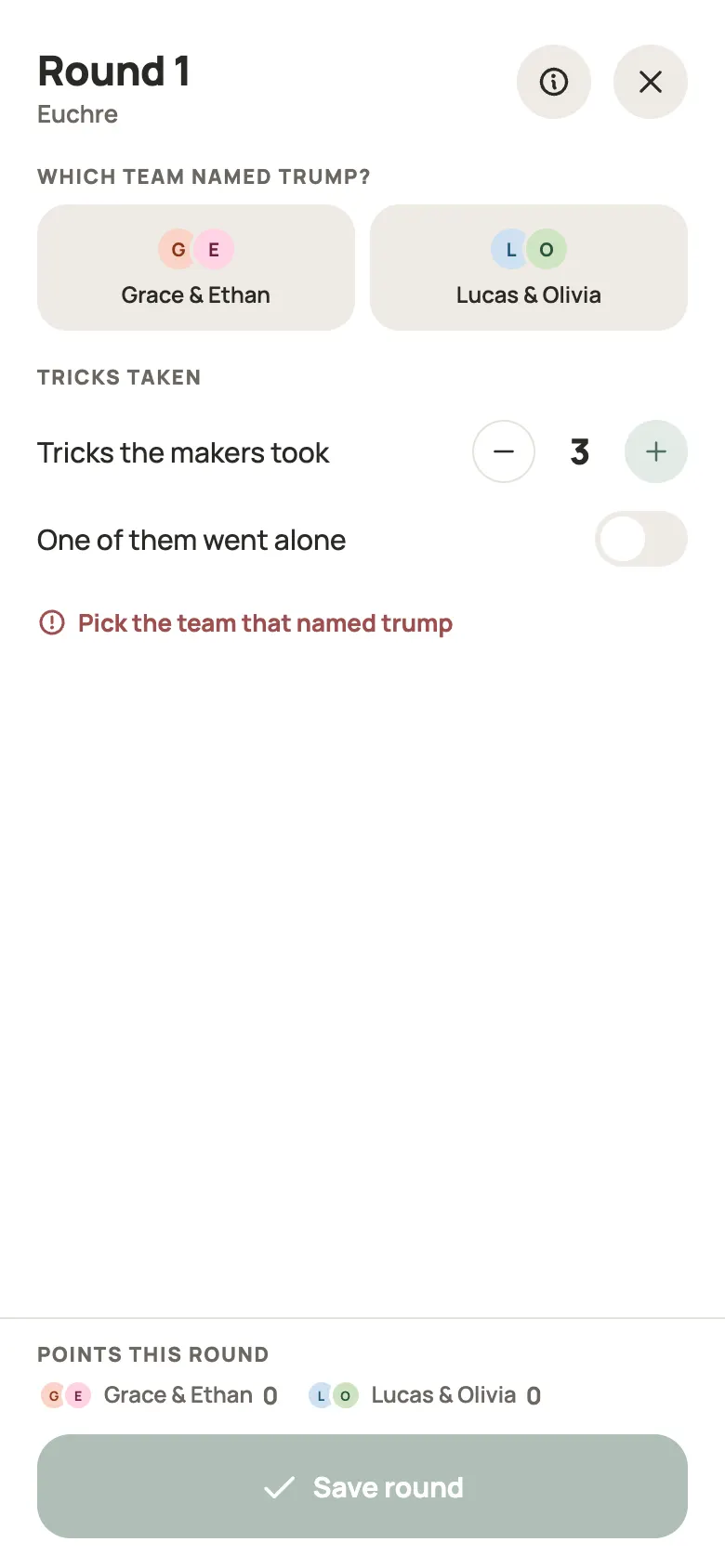Open the round info icon

click(554, 82)
